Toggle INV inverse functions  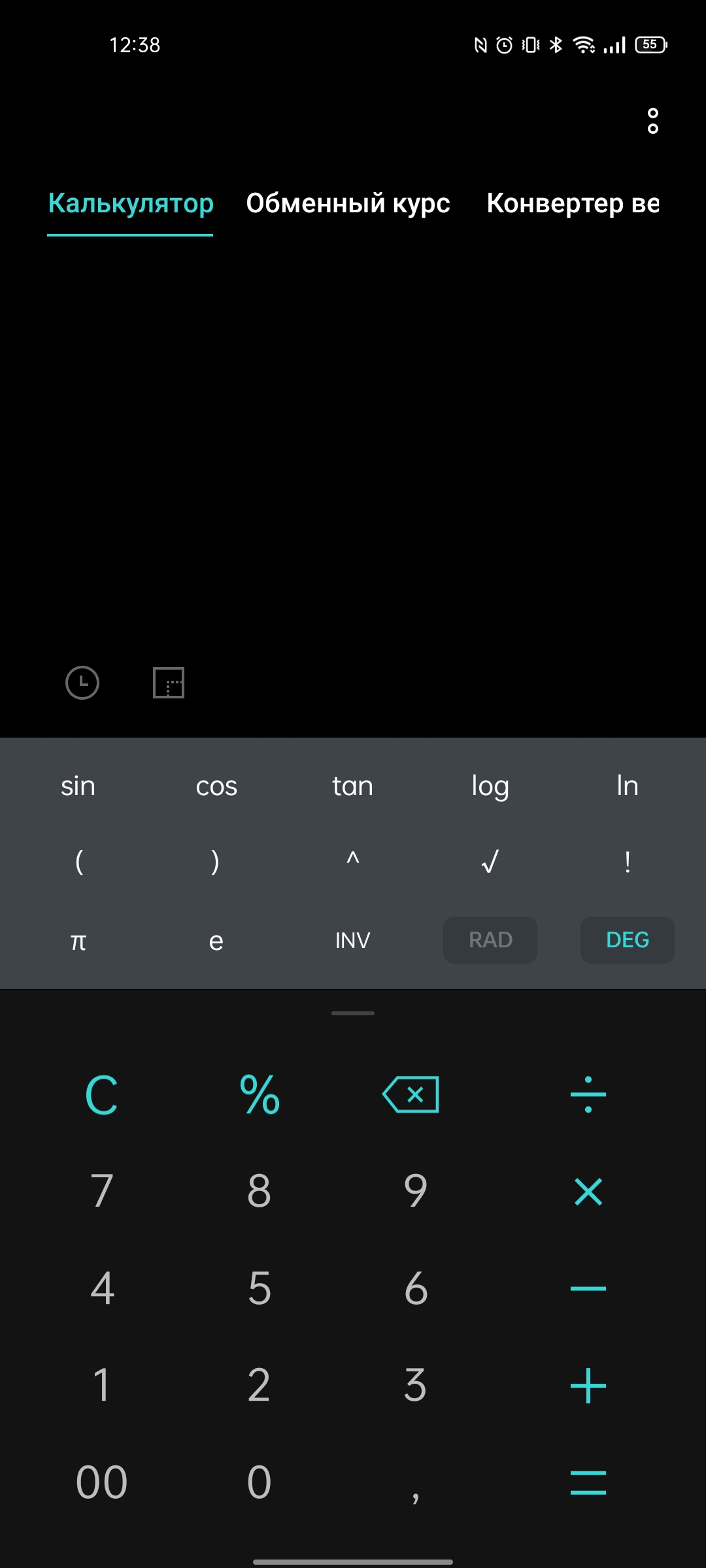(352, 941)
